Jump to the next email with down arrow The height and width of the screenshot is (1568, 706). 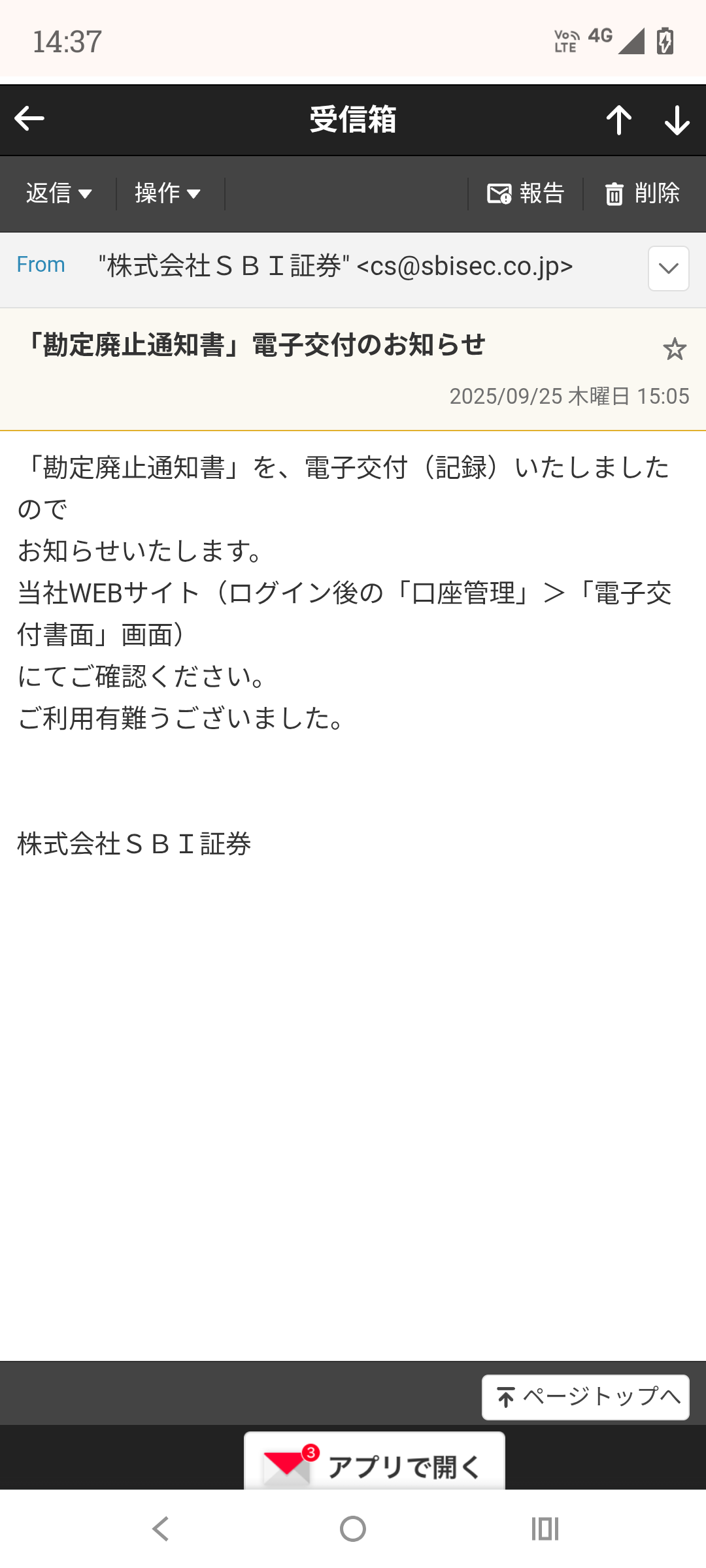click(x=677, y=120)
